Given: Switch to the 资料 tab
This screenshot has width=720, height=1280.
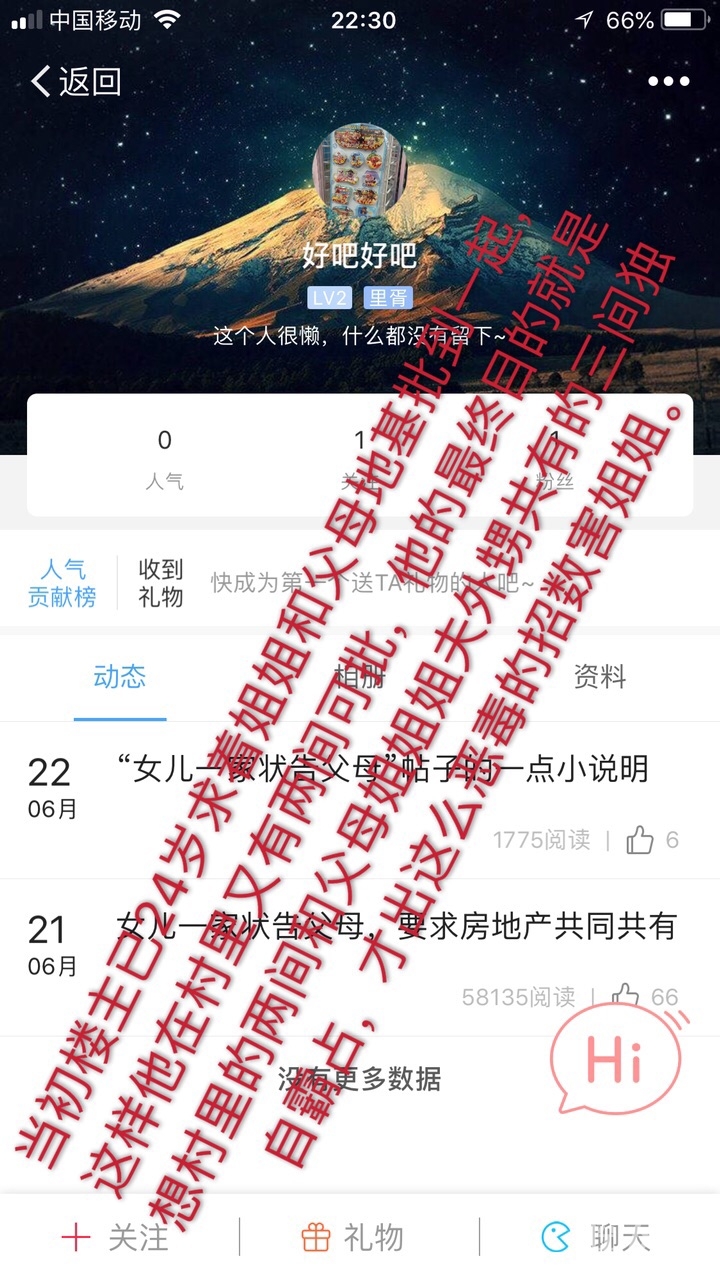Looking at the screenshot, I should [x=599, y=677].
